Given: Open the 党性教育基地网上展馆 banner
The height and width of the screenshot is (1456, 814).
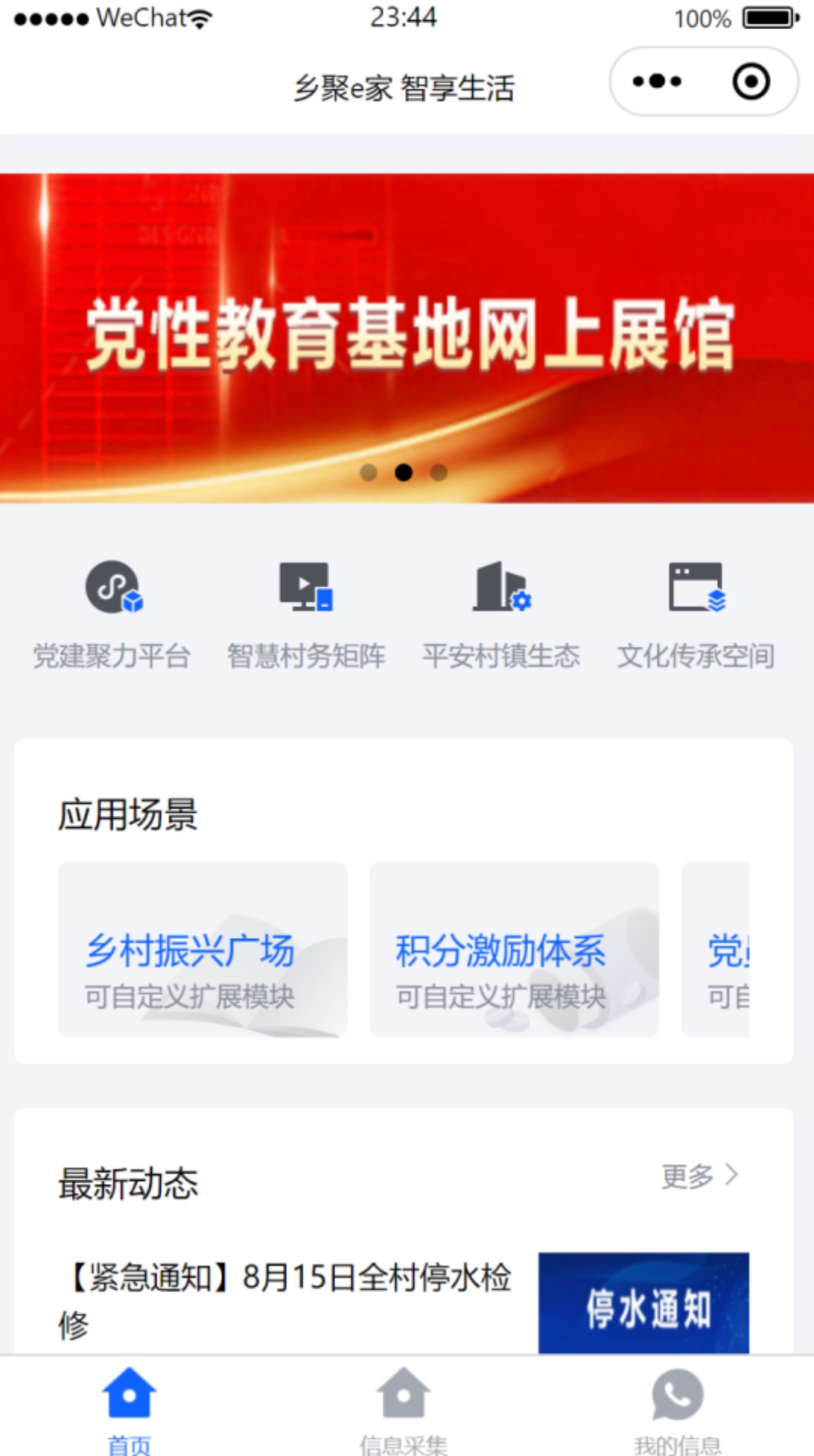Looking at the screenshot, I should point(407,337).
